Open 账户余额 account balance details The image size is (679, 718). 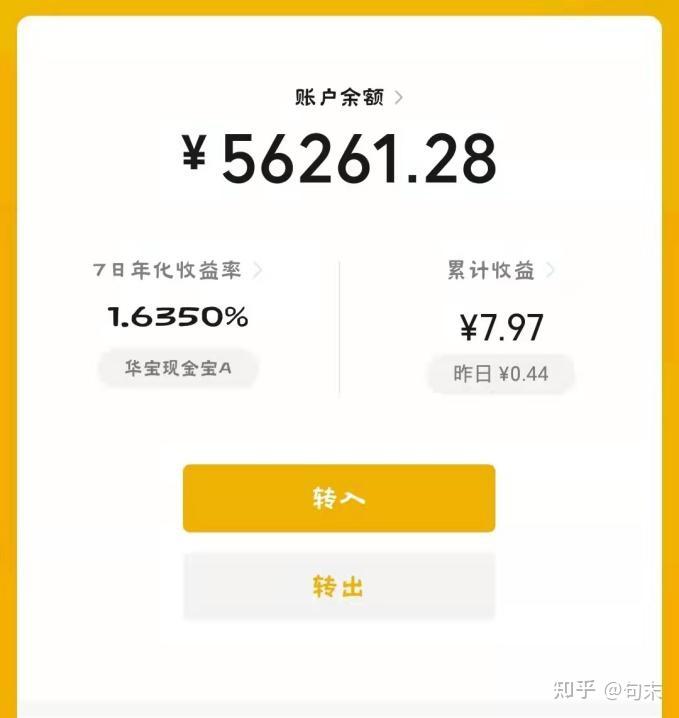point(348,97)
